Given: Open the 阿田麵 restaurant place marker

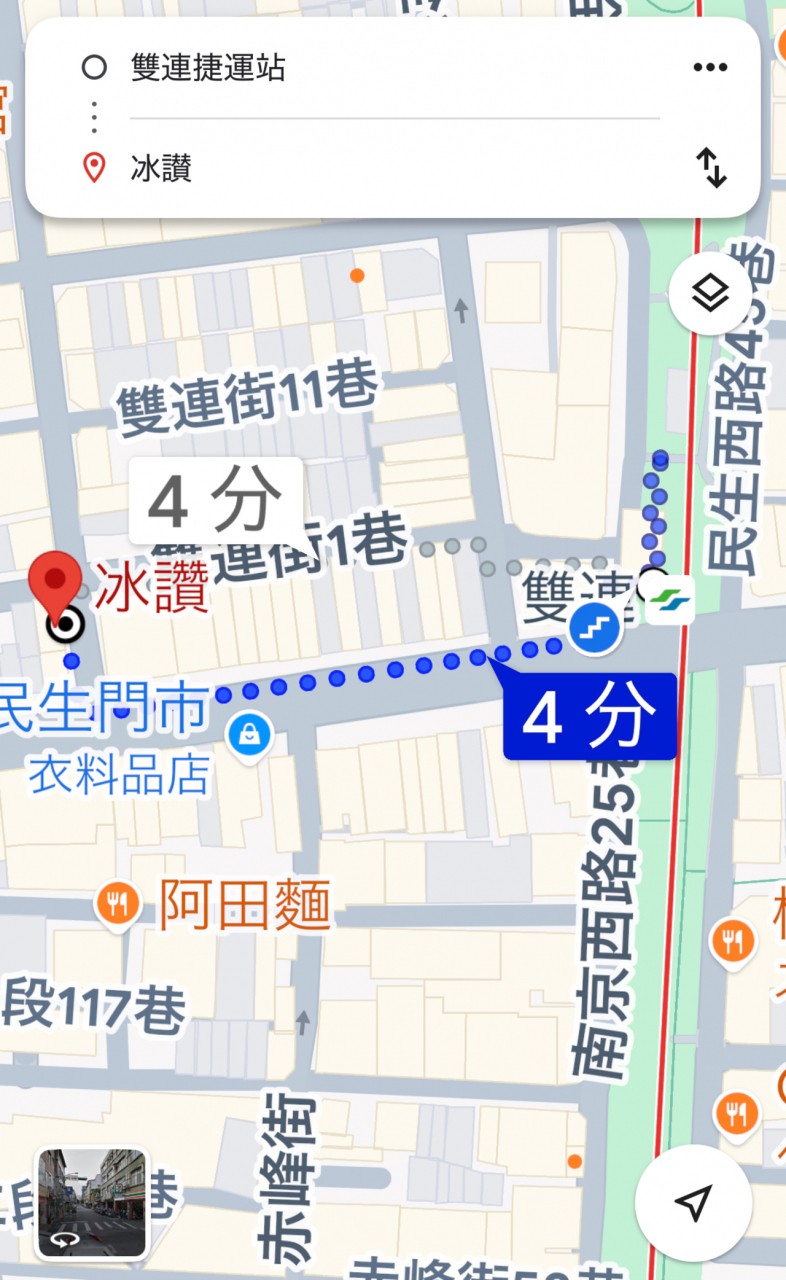Looking at the screenshot, I should [118, 906].
